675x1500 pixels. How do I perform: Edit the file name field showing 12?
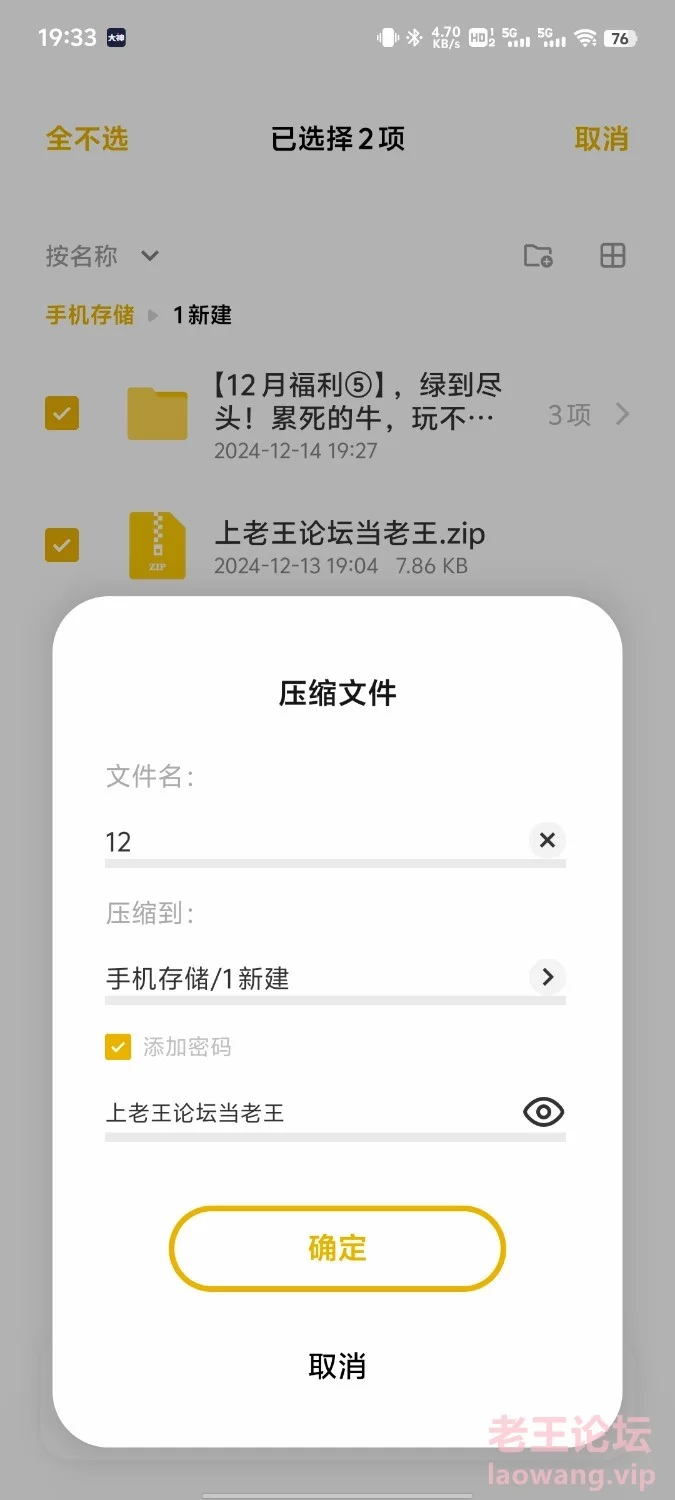(x=315, y=841)
